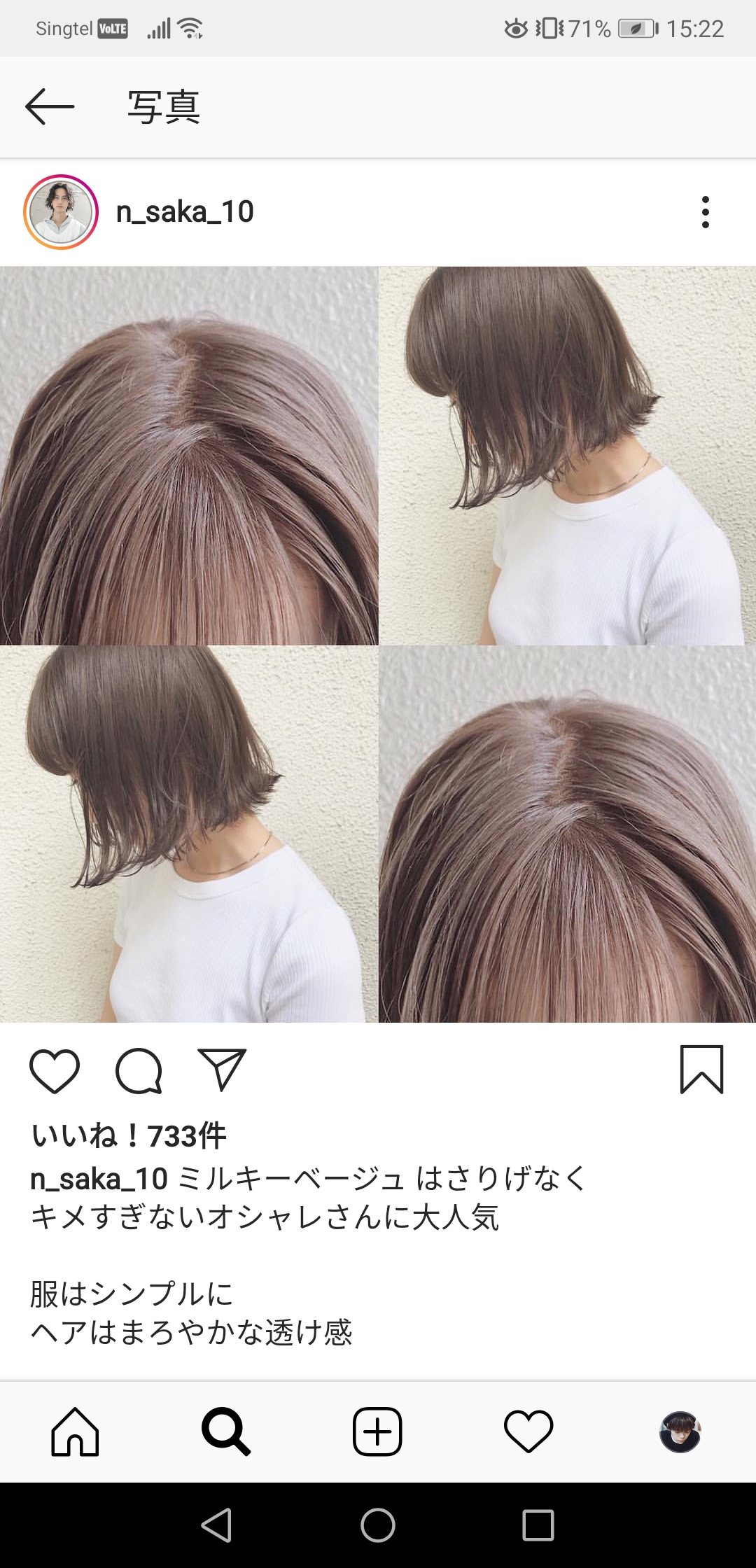The width and height of the screenshot is (756, 1568).
Task: Go to my profile tab
Action: 680,1432
